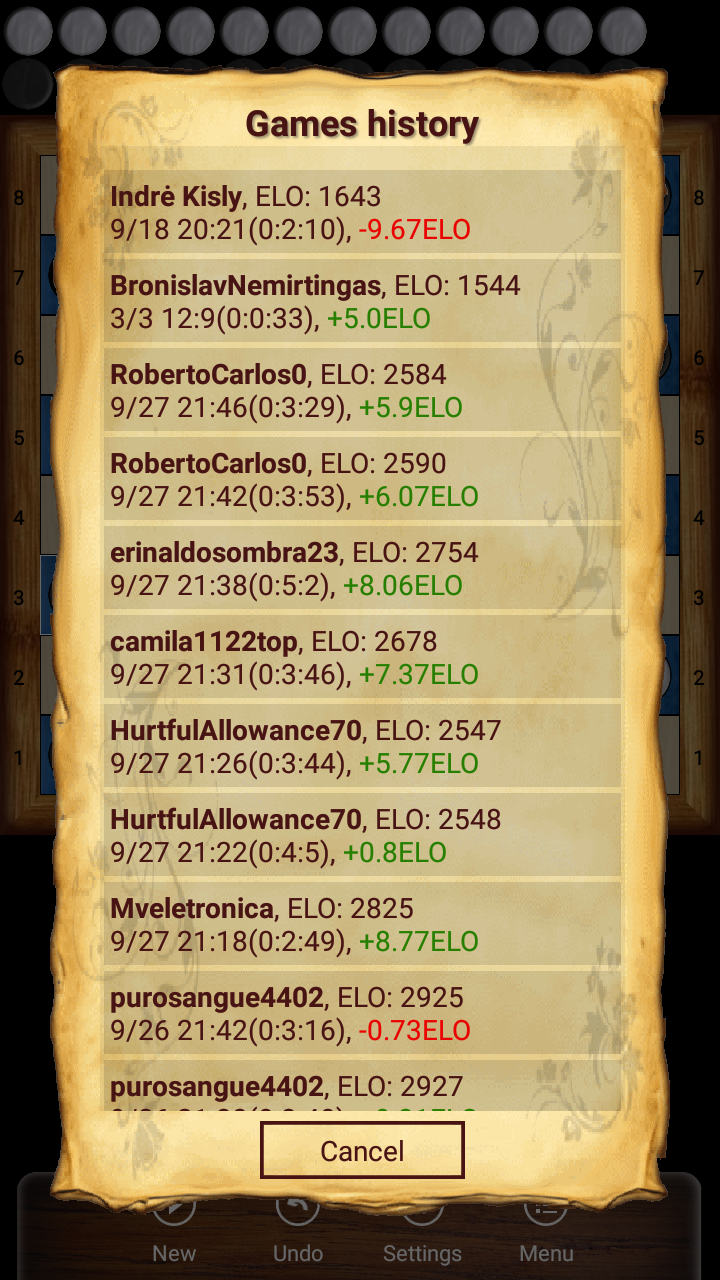
Task: Dismiss the Games history dialog with Cancel
Action: pos(362,1150)
